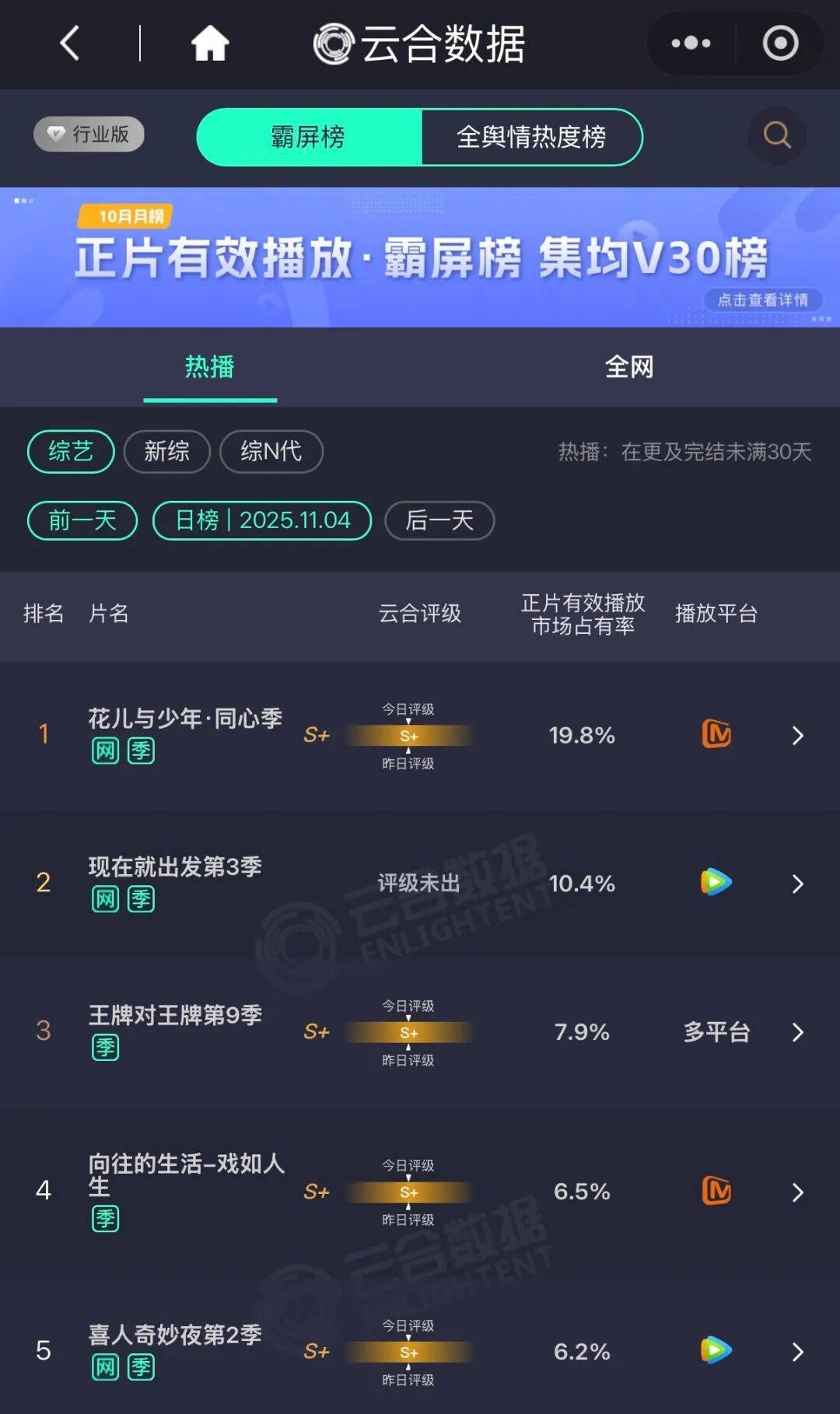
Task: Open the three-dot more menu
Action: [x=691, y=43]
